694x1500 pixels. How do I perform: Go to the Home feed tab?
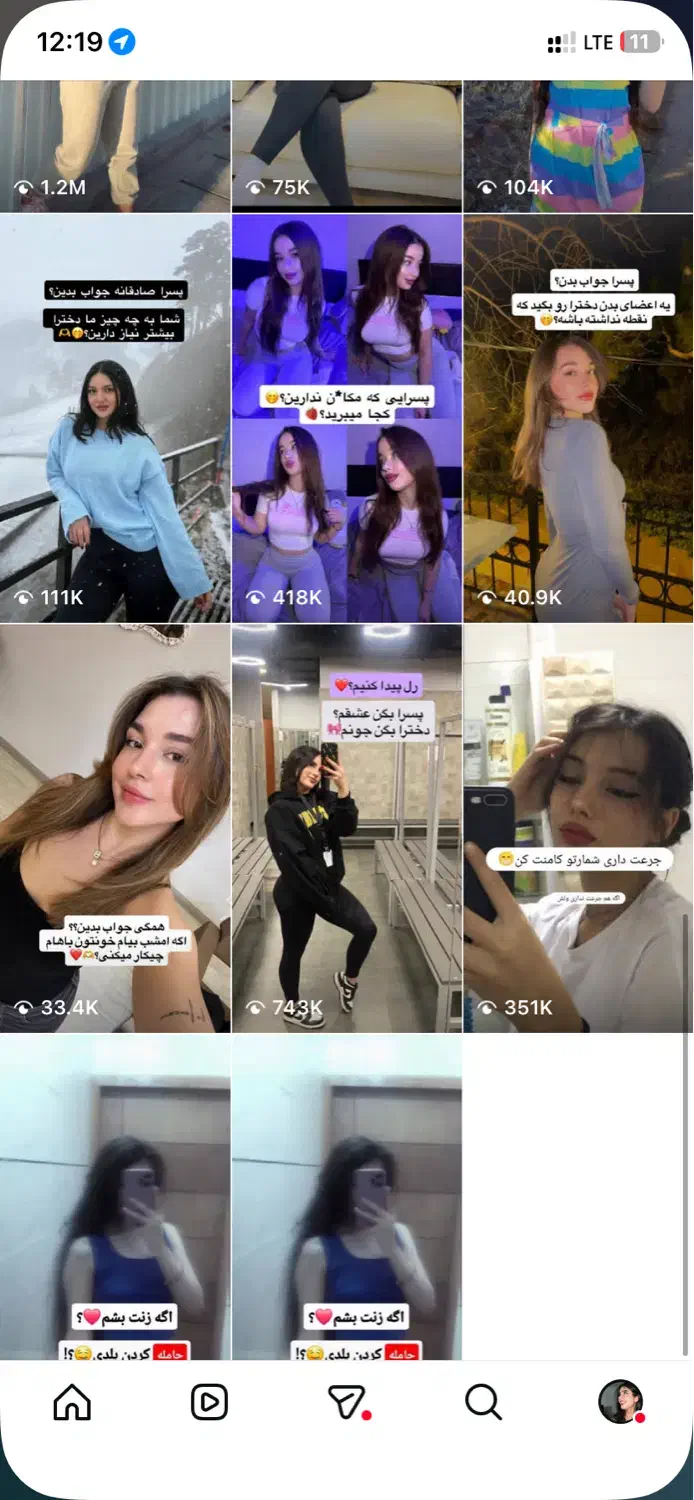[72, 1402]
